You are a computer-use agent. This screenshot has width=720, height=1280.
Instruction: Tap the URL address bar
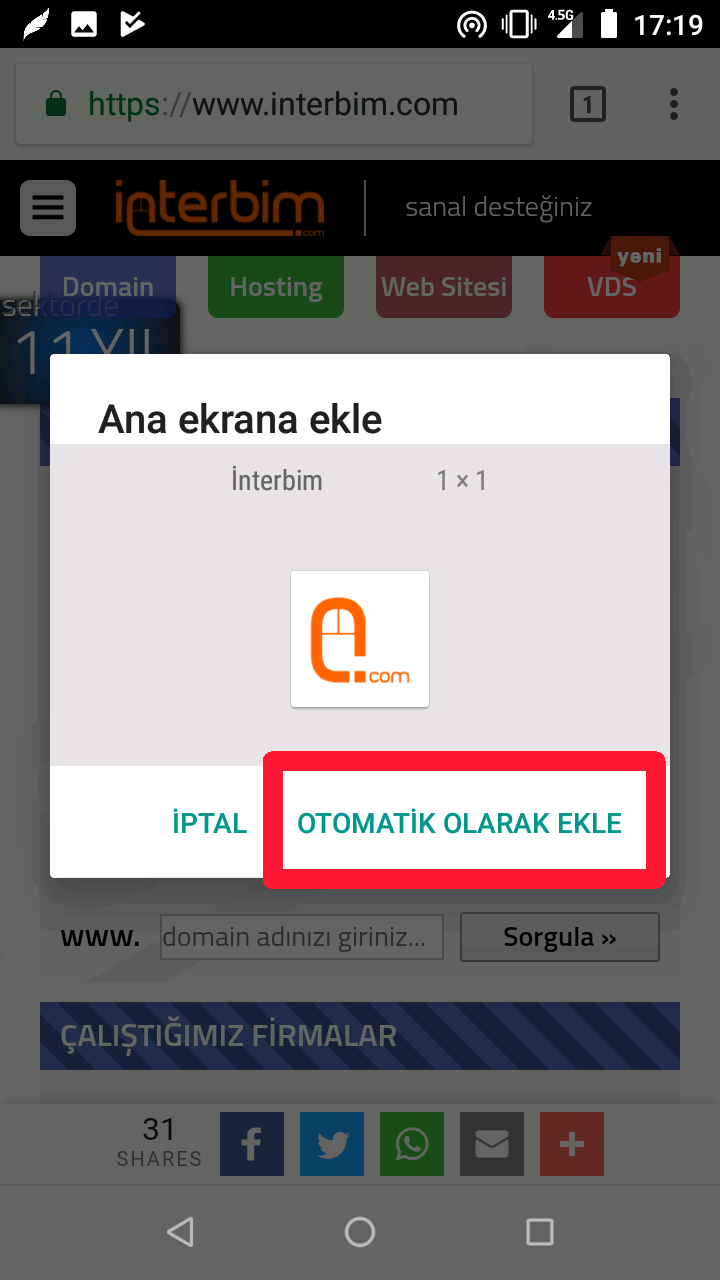(x=274, y=104)
